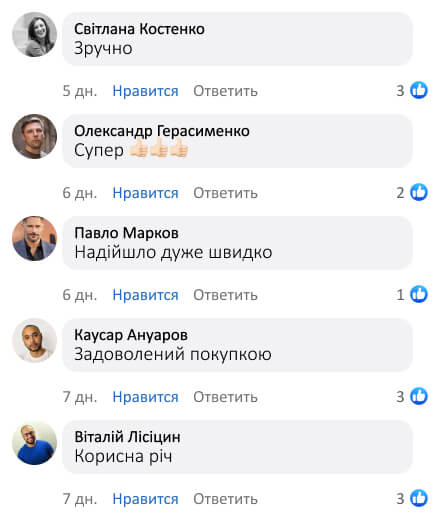The height and width of the screenshot is (525, 440).
Task: Like Світлана Костенко's comment
Action: pos(145,91)
